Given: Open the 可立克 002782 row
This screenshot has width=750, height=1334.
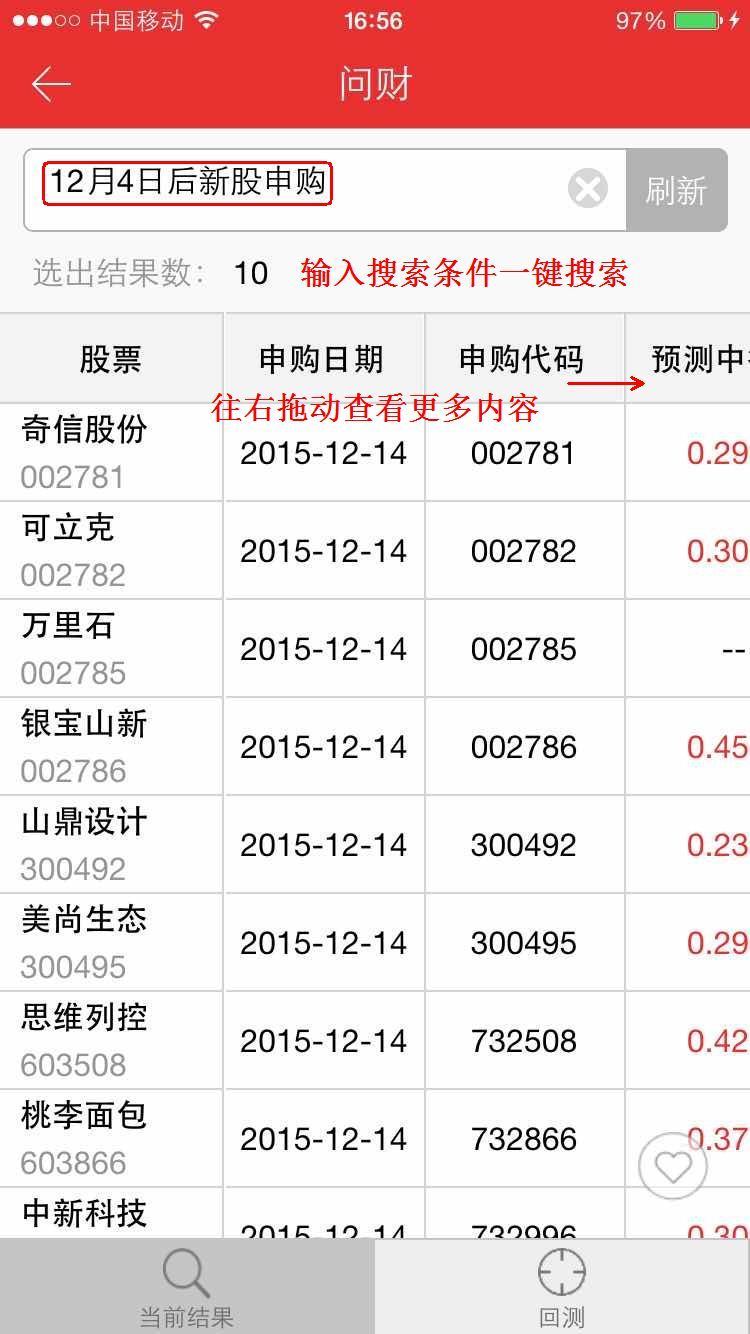Looking at the screenshot, I should [x=375, y=551].
